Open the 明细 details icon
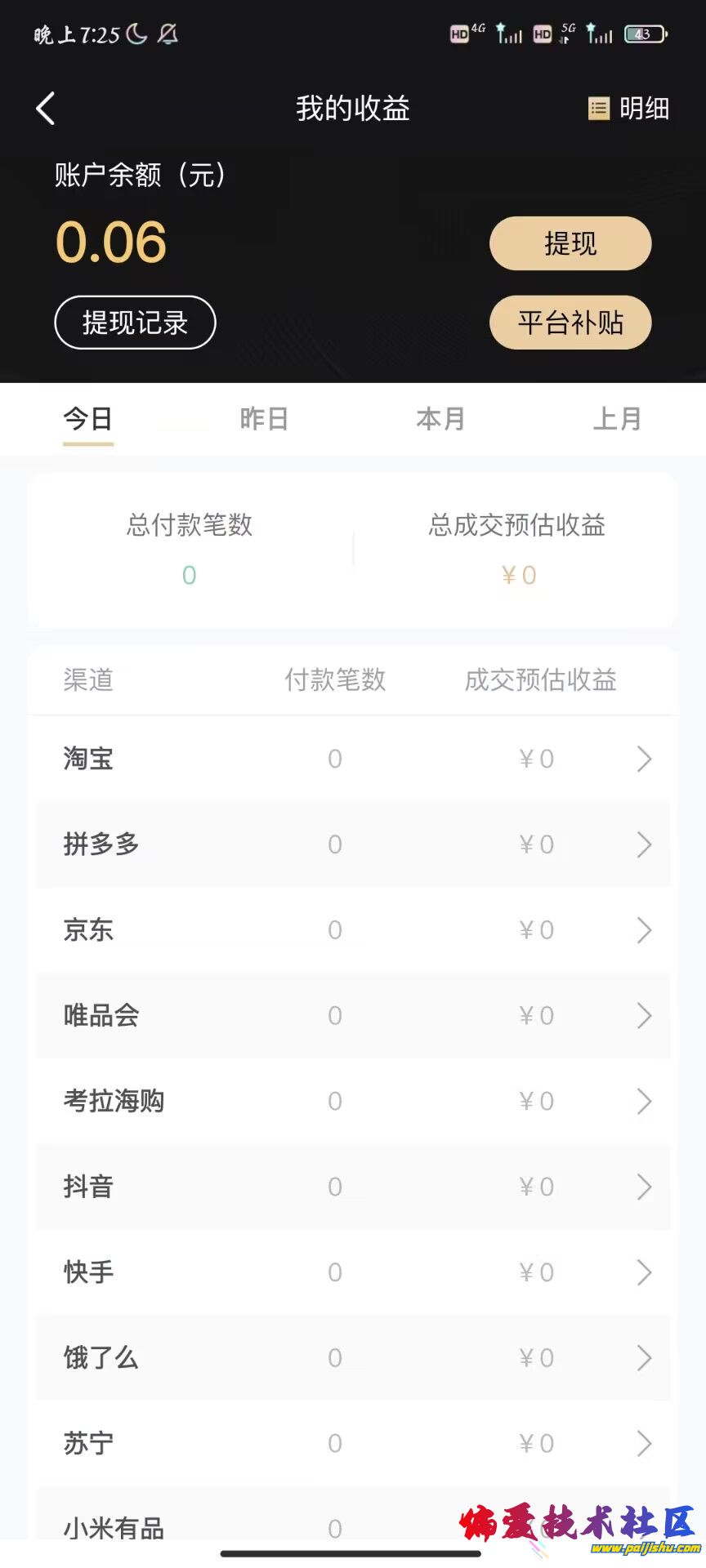 [628, 108]
